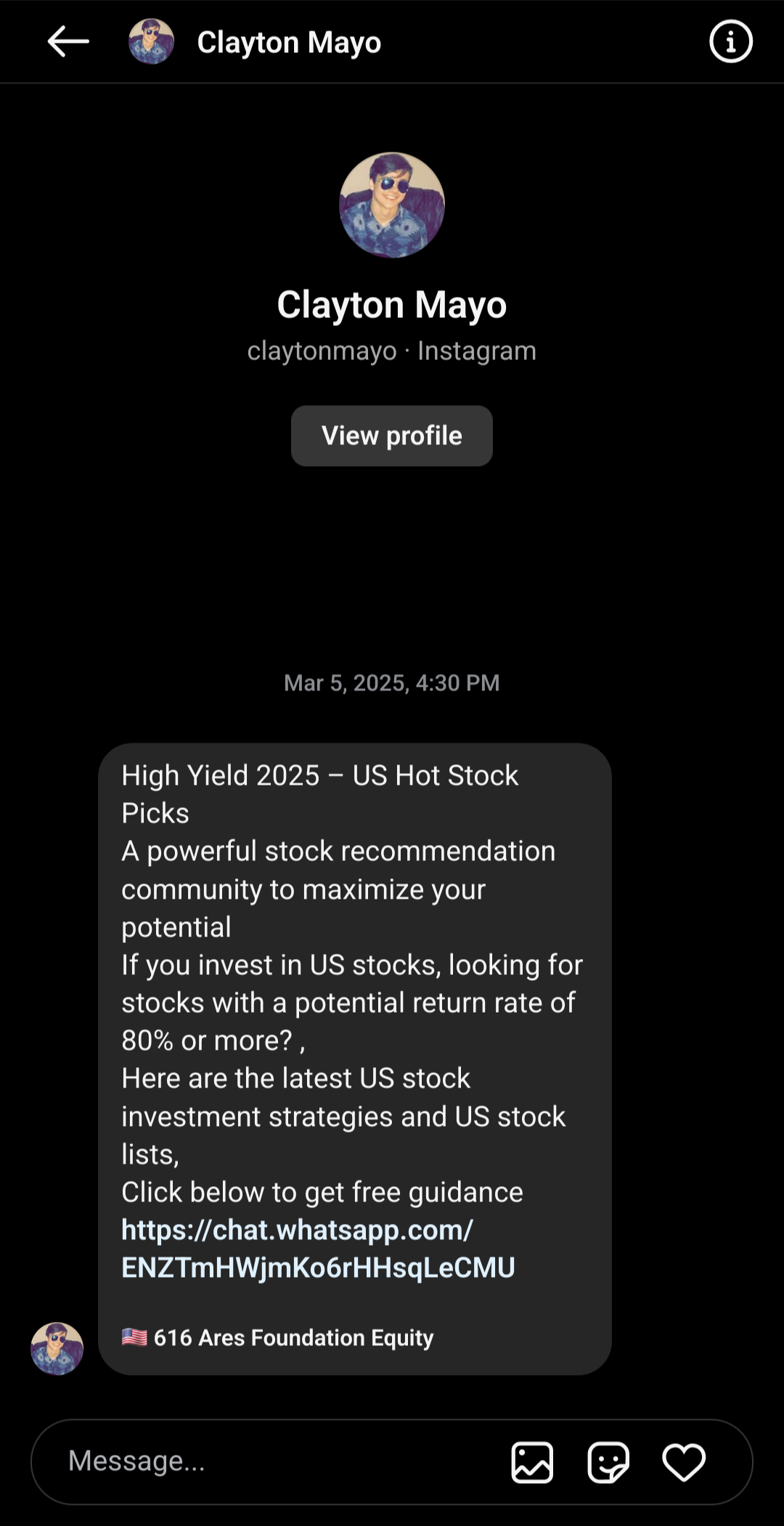Image resolution: width=784 pixels, height=1526 pixels.
Task: Go back from Clayton Mayo's chat
Action: 68,41
